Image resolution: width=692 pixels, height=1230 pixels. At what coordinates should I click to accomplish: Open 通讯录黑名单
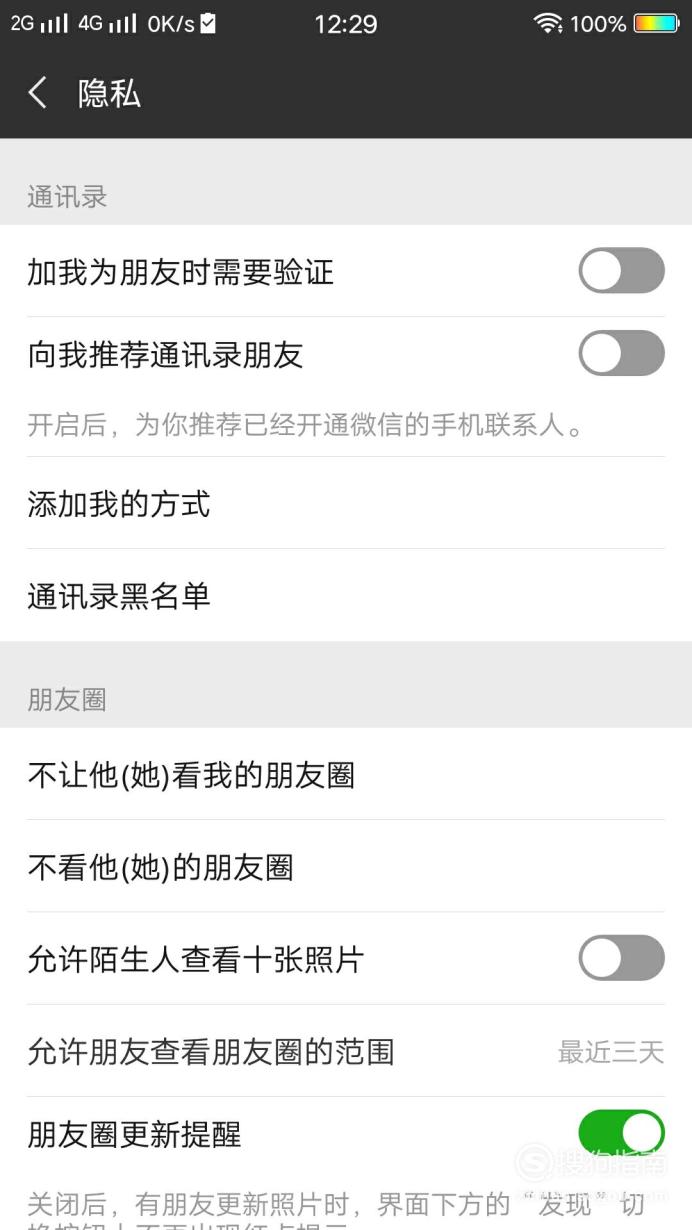pyautogui.click(x=346, y=596)
